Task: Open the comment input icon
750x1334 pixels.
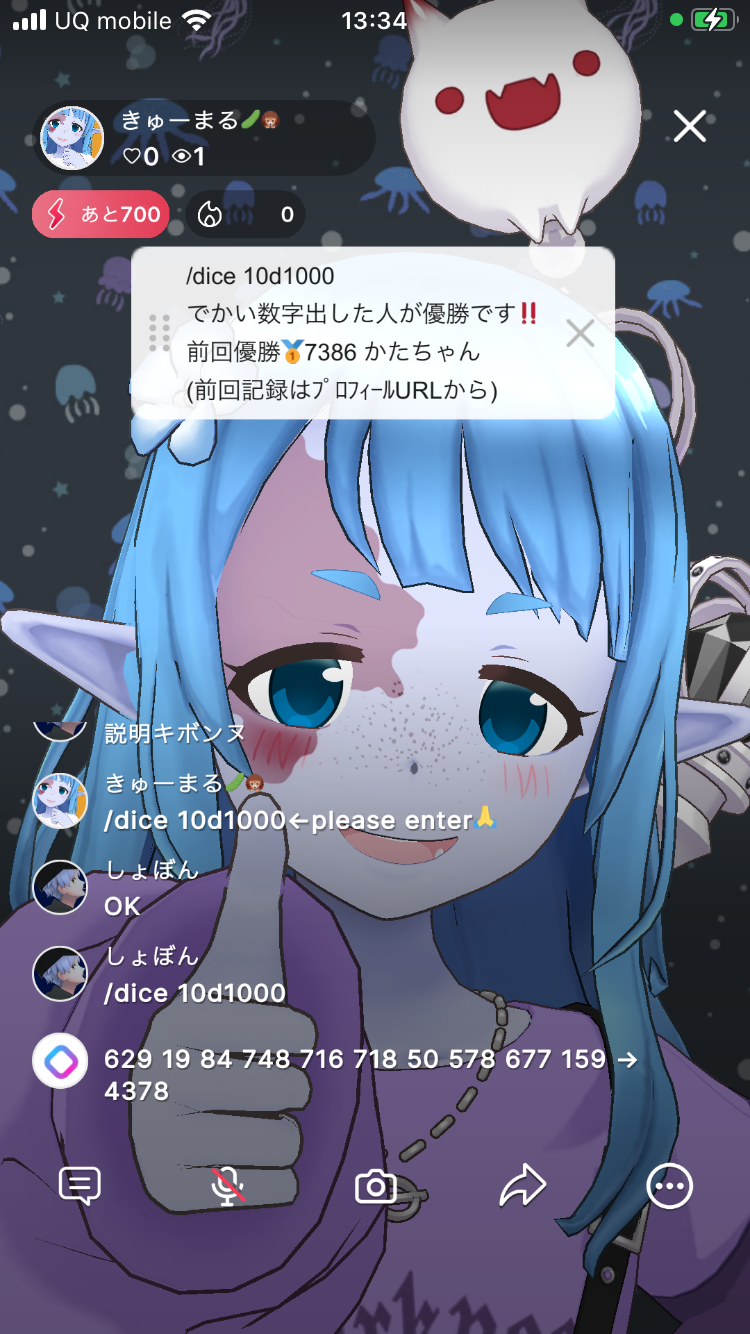Action: click(80, 1186)
